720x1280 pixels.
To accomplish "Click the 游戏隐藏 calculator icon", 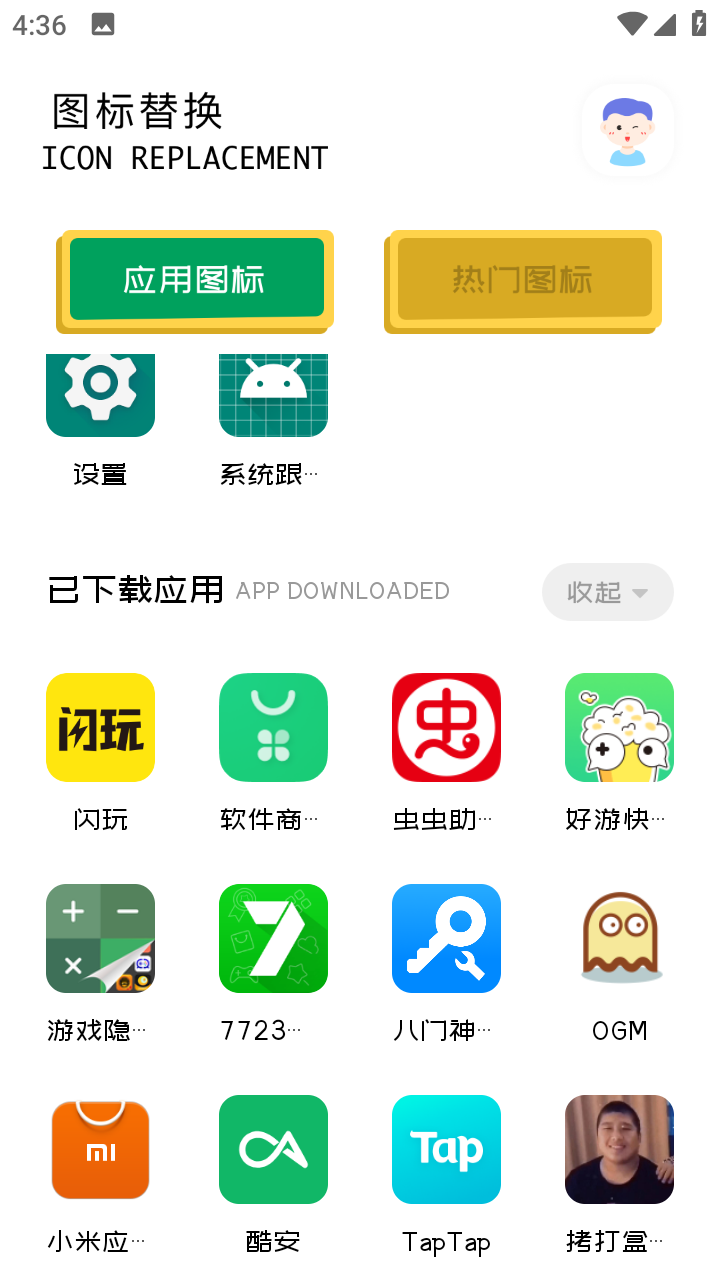I will [100, 938].
